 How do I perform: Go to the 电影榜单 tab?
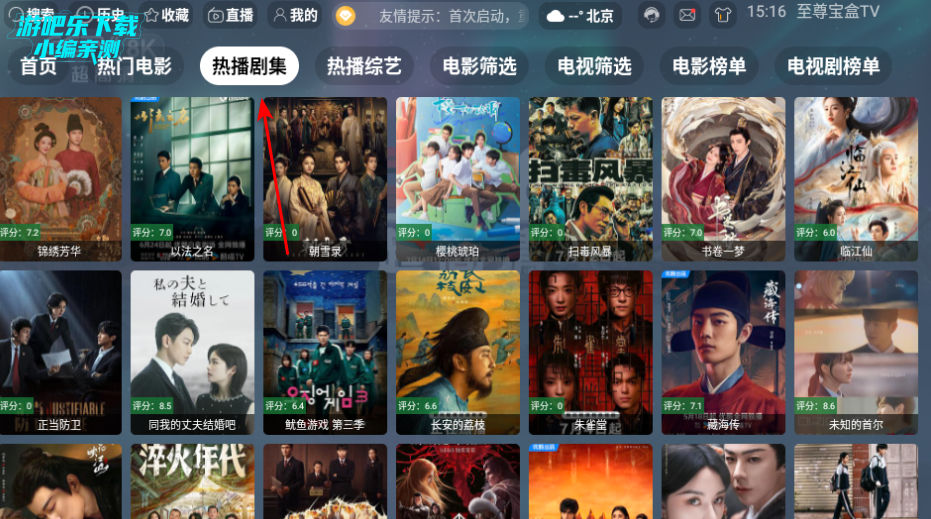point(709,67)
